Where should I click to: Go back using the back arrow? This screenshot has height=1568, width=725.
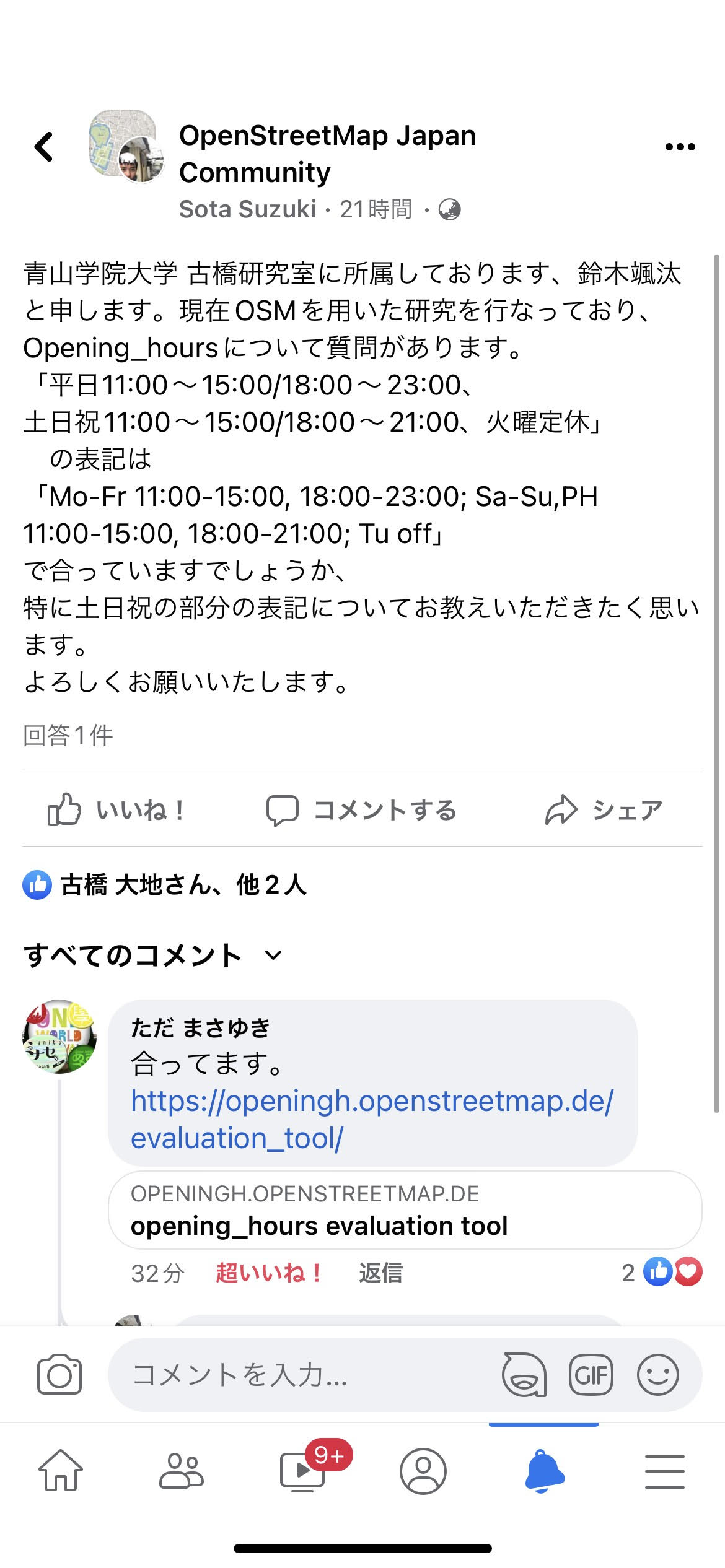[43, 147]
